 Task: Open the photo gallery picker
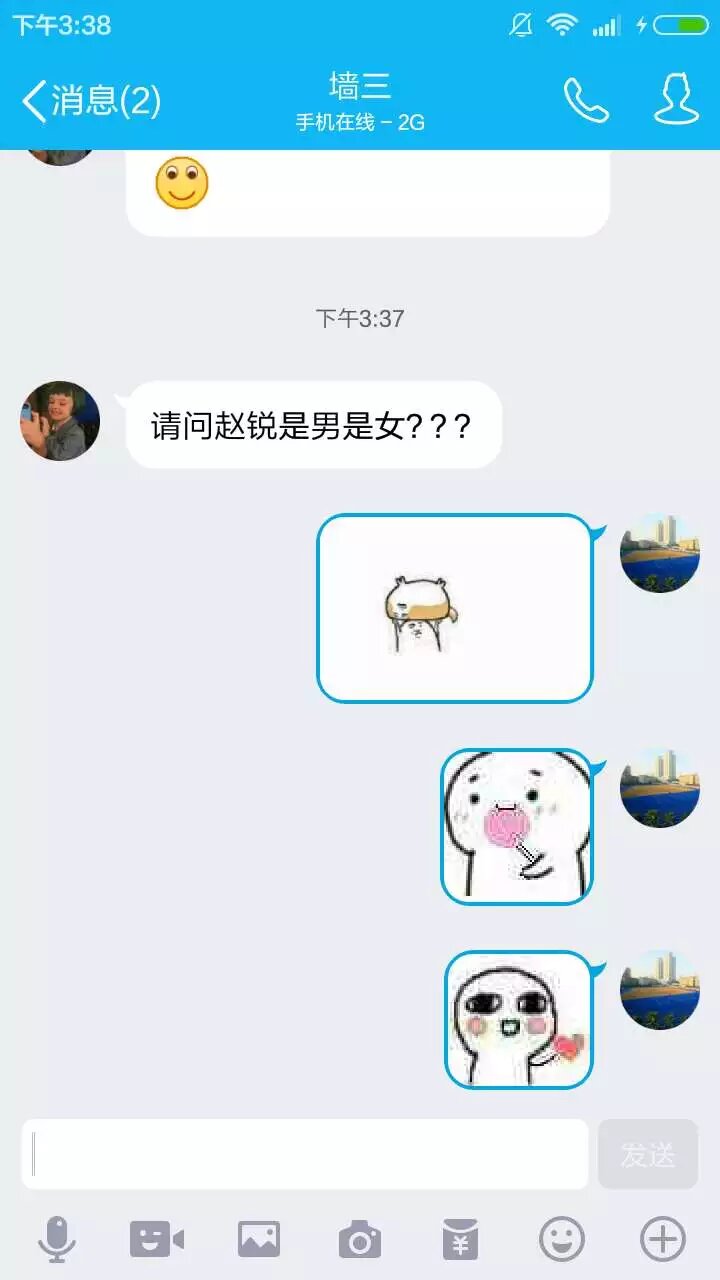point(259,1240)
